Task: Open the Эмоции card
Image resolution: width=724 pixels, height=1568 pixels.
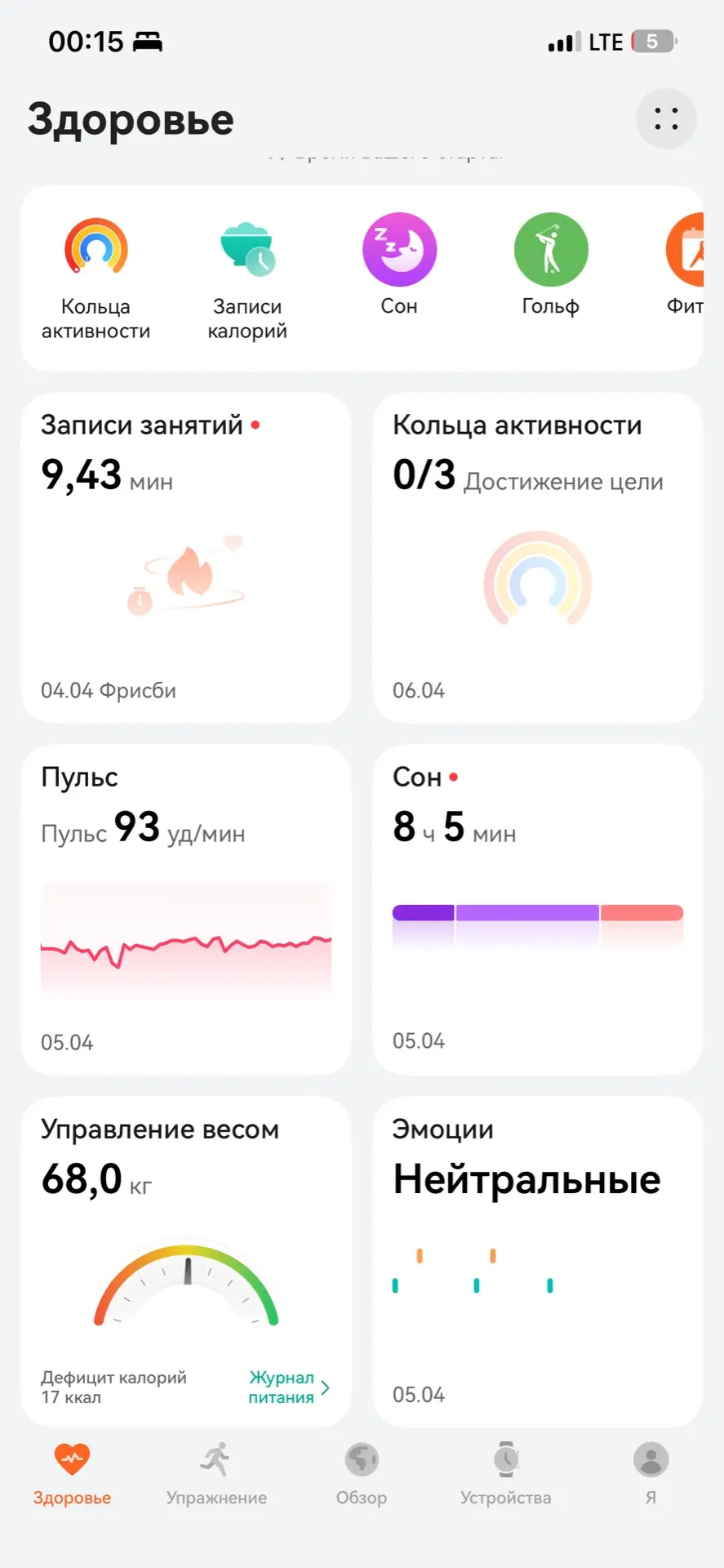Action: point(537,1262)
